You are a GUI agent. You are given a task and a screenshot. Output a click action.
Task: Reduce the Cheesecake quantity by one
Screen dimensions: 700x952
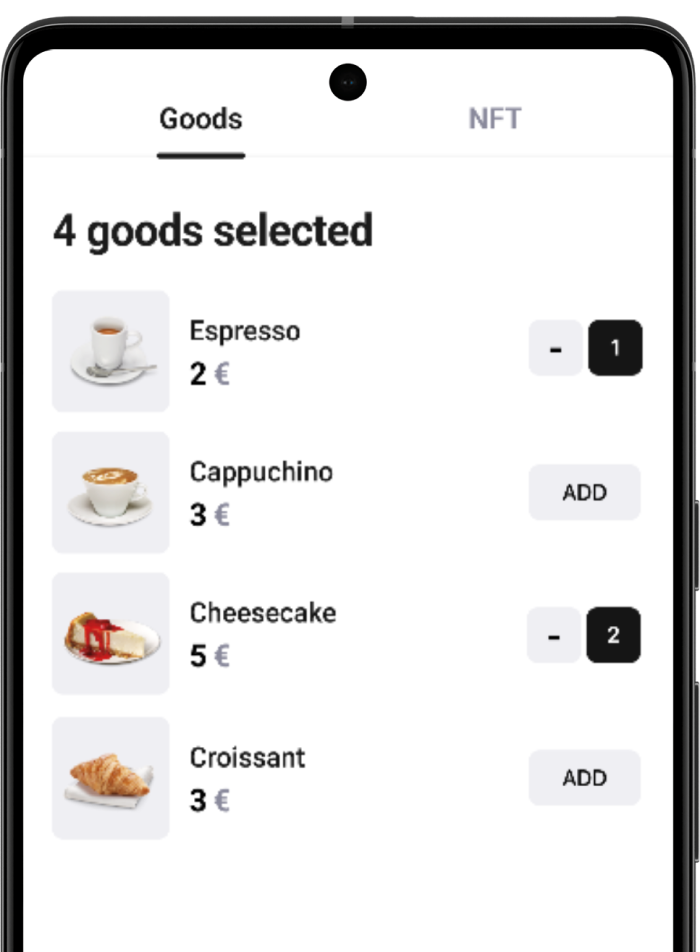(x=554, y=635)
